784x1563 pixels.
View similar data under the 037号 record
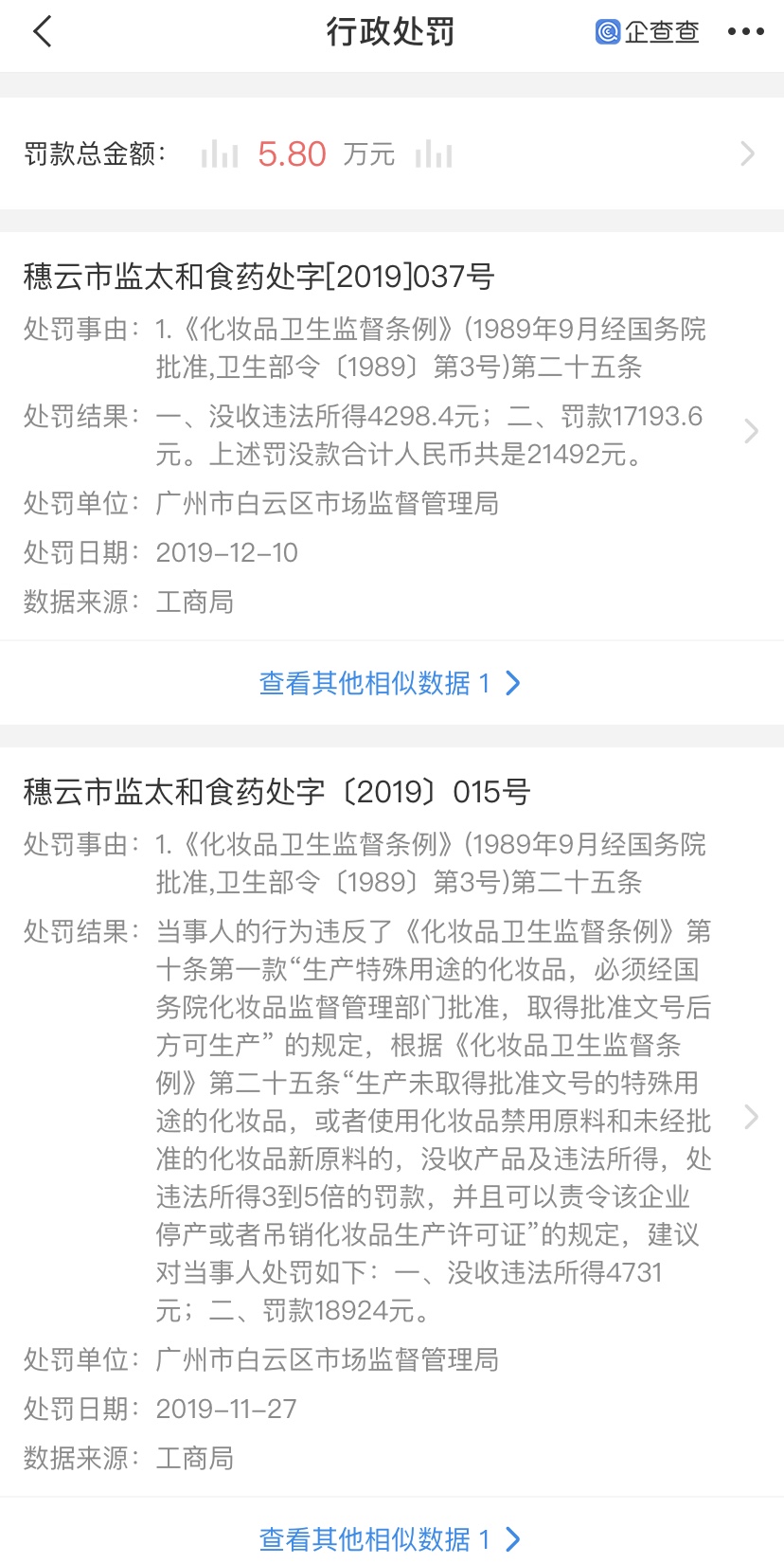click(389, 683)
